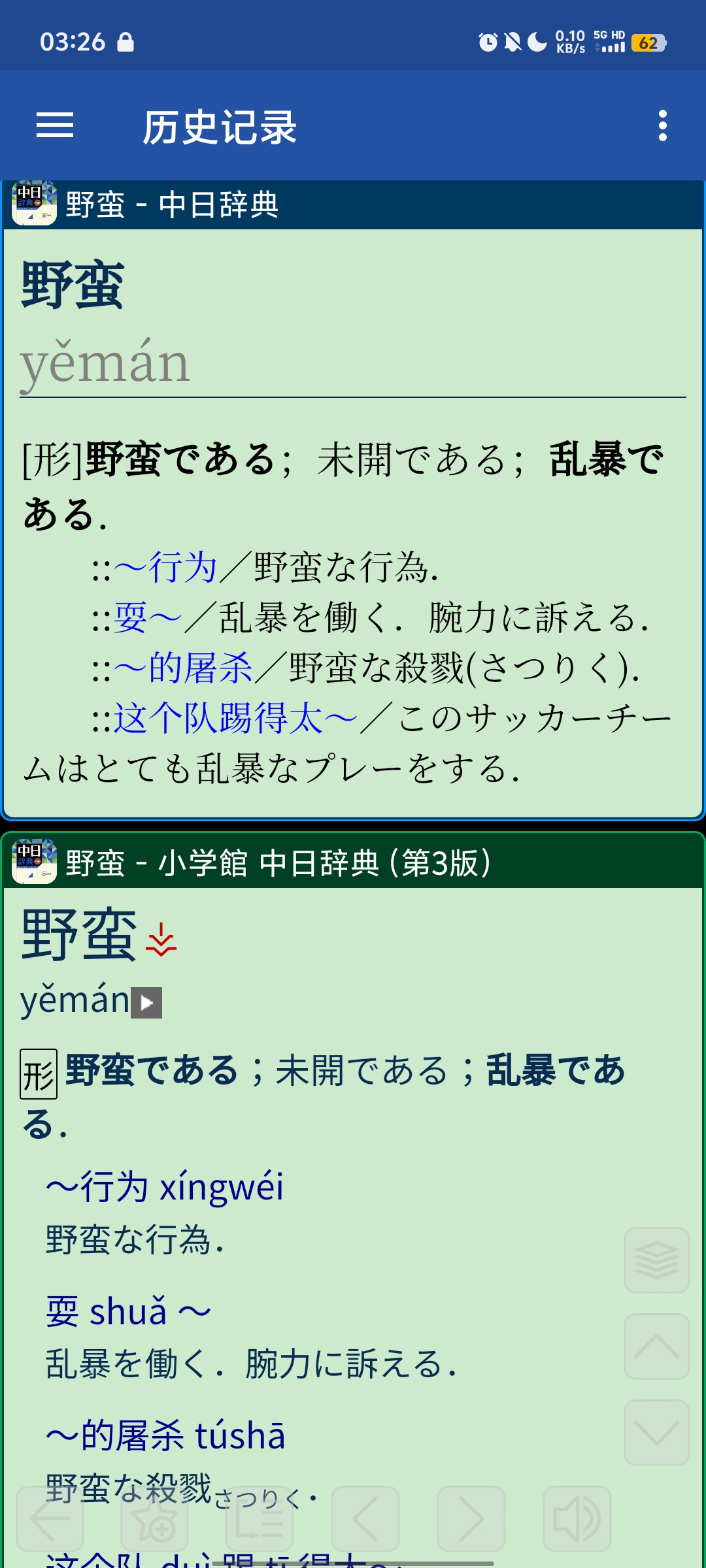
Task: Follow the blue 耍～ example link
Action: (x=148, y=618)
